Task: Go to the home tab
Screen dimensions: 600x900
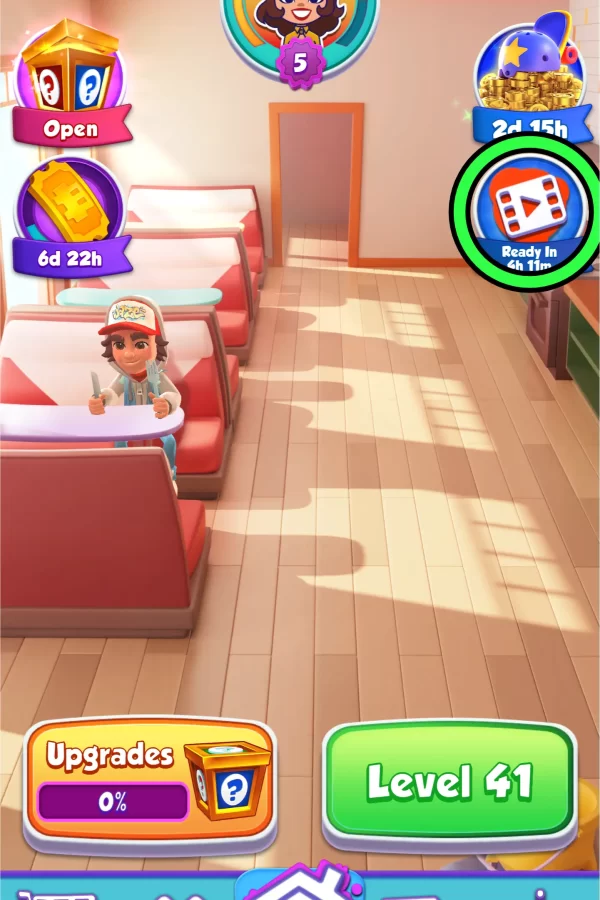Action: 300,885
